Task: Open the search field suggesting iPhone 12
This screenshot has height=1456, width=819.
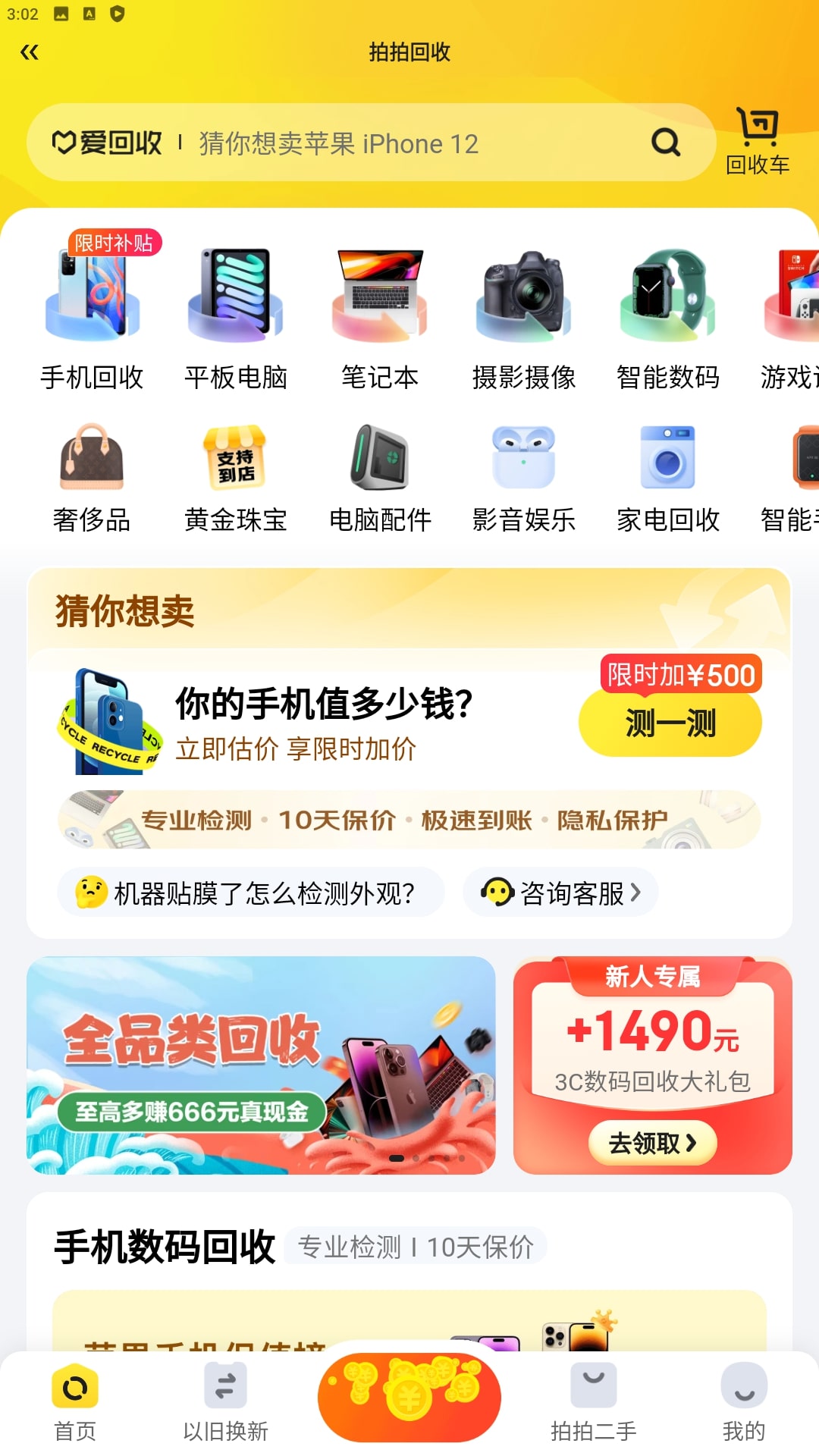Action: (x=338, y=143)
